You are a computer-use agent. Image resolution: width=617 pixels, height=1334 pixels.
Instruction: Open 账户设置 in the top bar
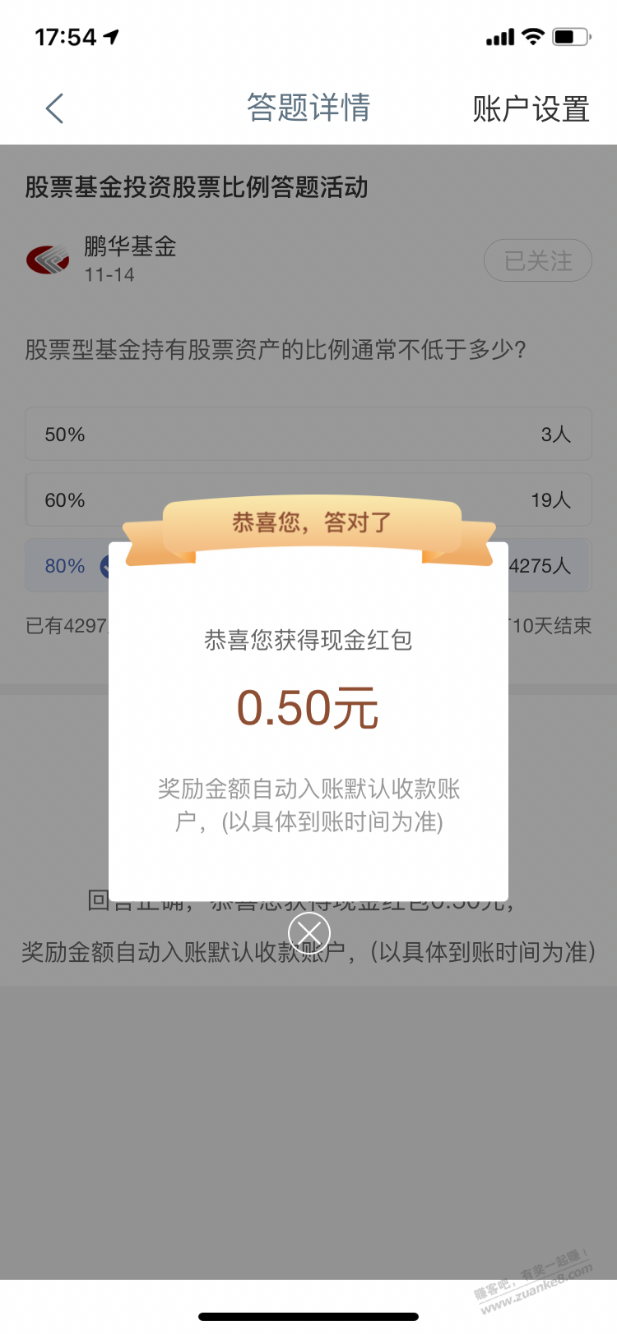[x=530, y=108]
